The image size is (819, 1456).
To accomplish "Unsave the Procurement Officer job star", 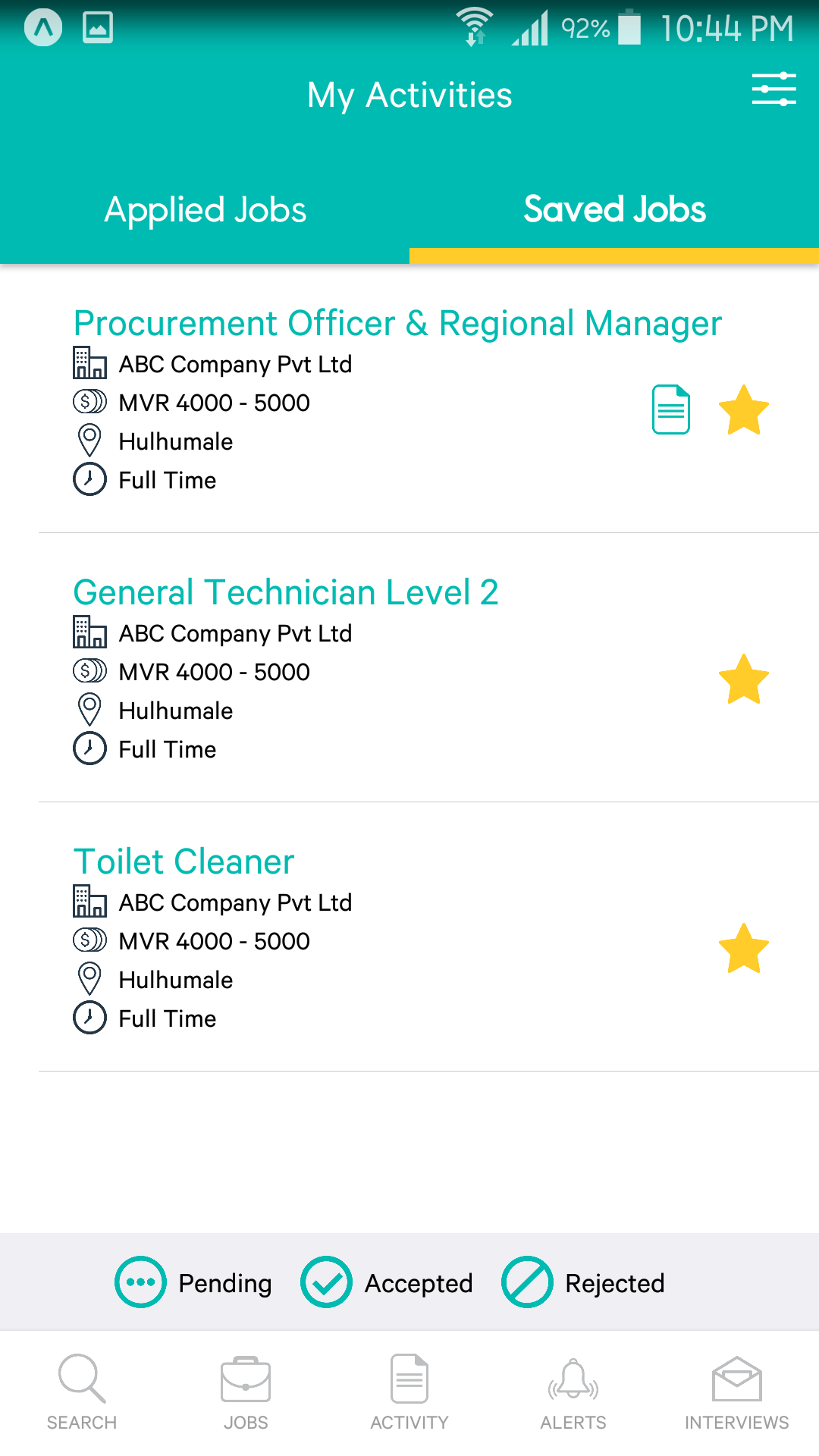I will coord(744,409).
